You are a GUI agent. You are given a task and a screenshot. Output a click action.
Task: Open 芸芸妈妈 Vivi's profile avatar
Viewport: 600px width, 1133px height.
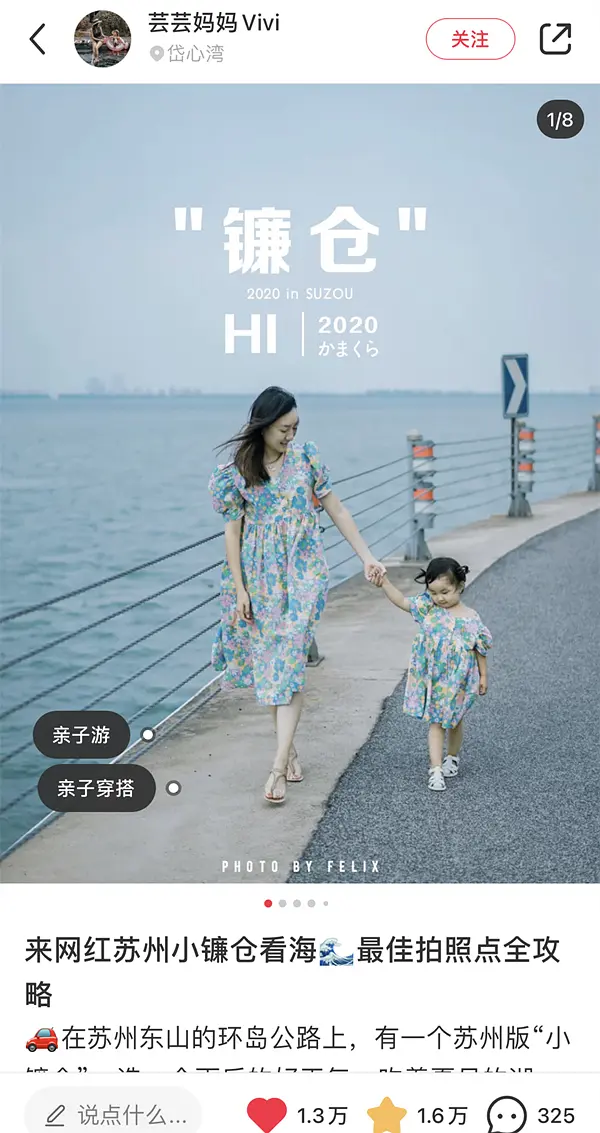(102, 39)
